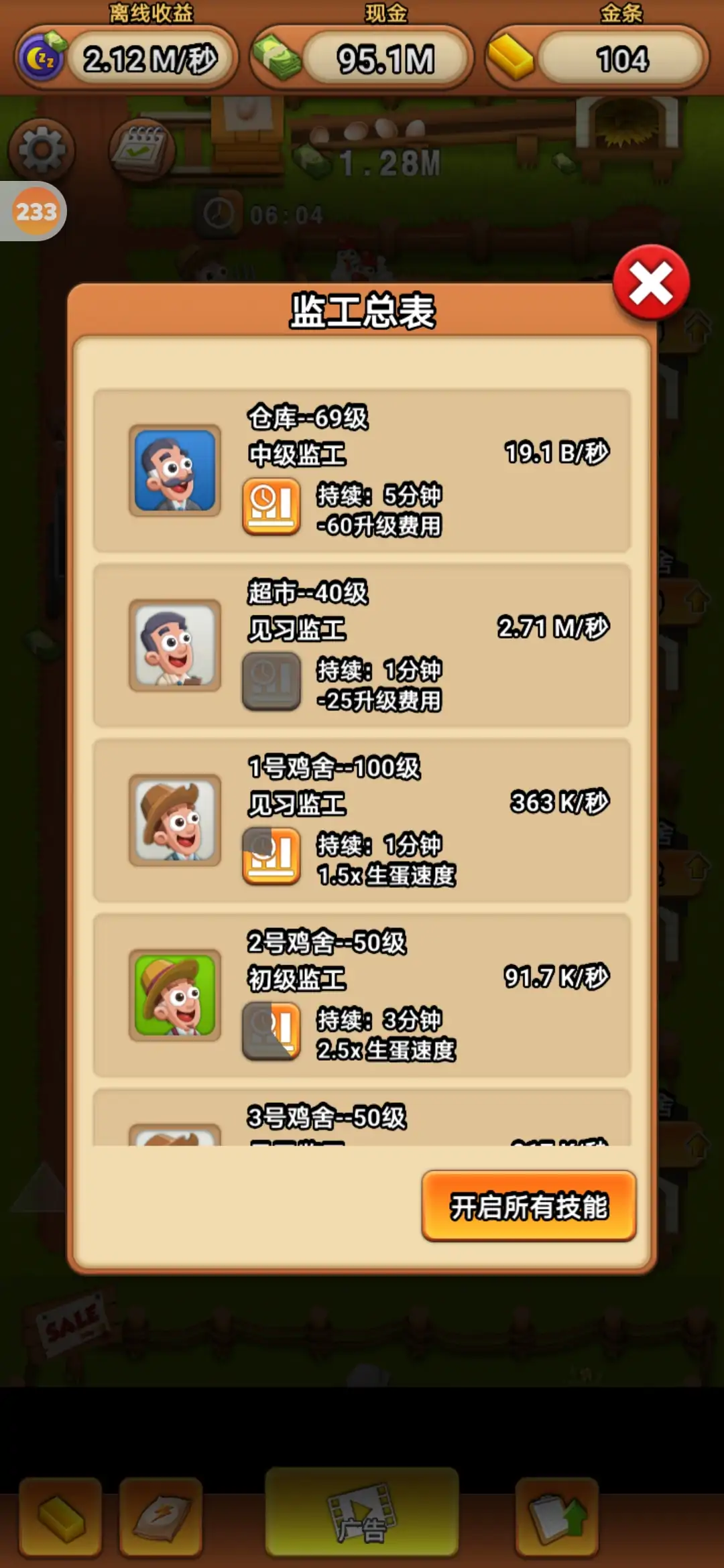This screenshot has width=724, height=1568.
Task: Open the 1号鸡舍 supervisor avatar
Action: tap(175, 820)
